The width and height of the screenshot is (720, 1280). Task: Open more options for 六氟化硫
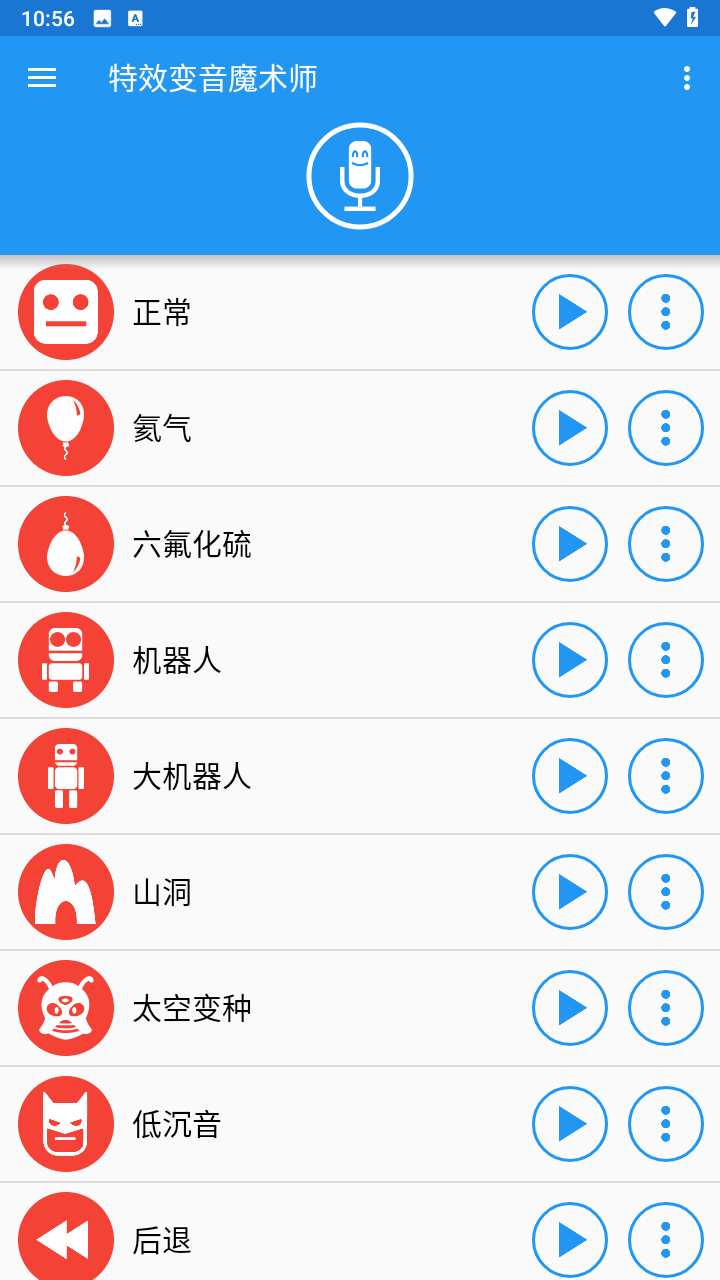tap(666, 544)
